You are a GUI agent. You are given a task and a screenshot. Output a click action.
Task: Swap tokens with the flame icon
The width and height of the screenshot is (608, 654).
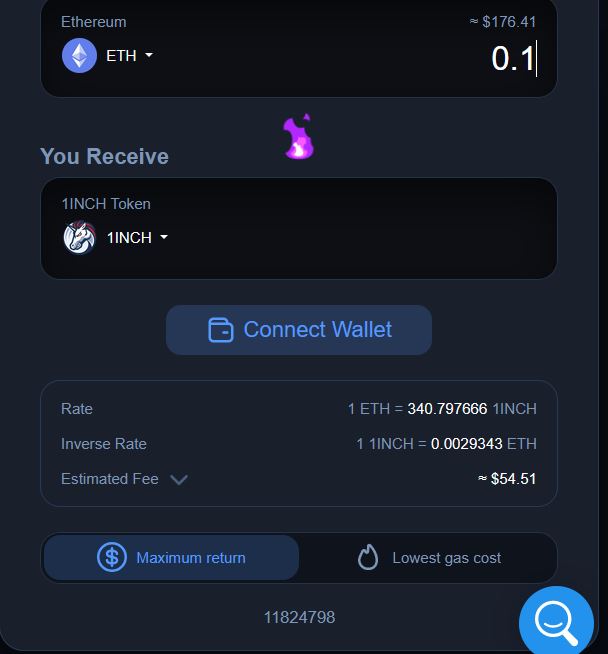pyautogui.click(x=297, y=138)
